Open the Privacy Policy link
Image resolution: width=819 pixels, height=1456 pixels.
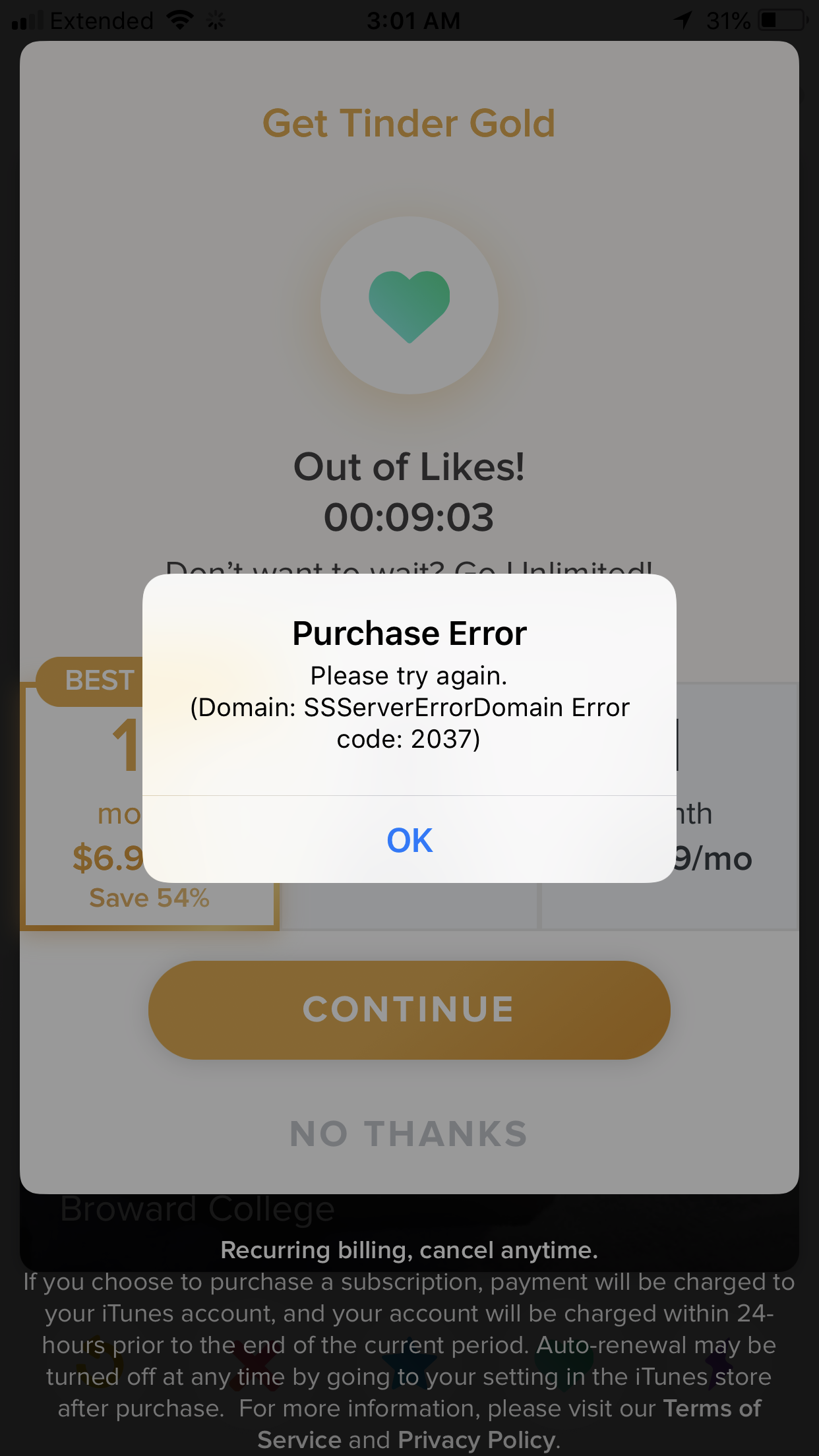click(476, 1440)
